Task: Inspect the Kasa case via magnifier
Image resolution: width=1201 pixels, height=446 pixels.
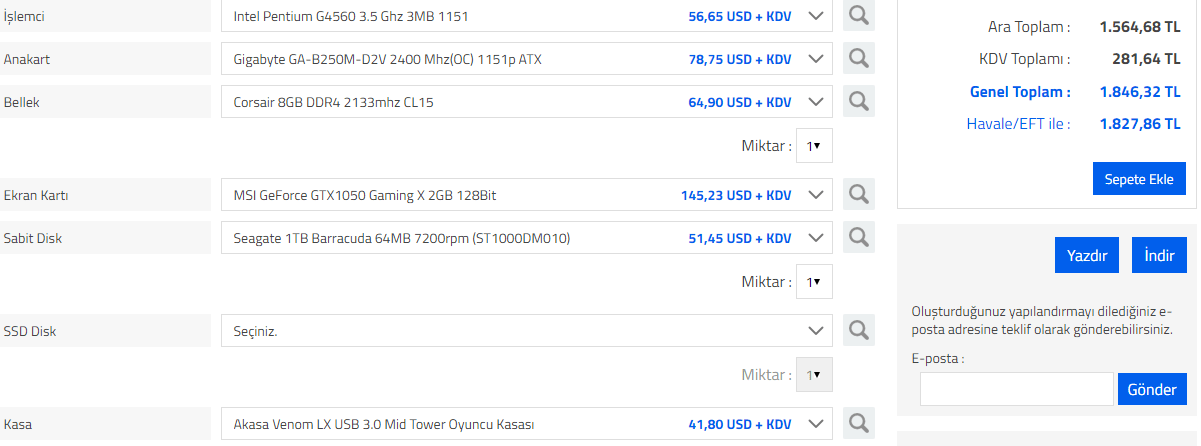Action: point(858,424)
